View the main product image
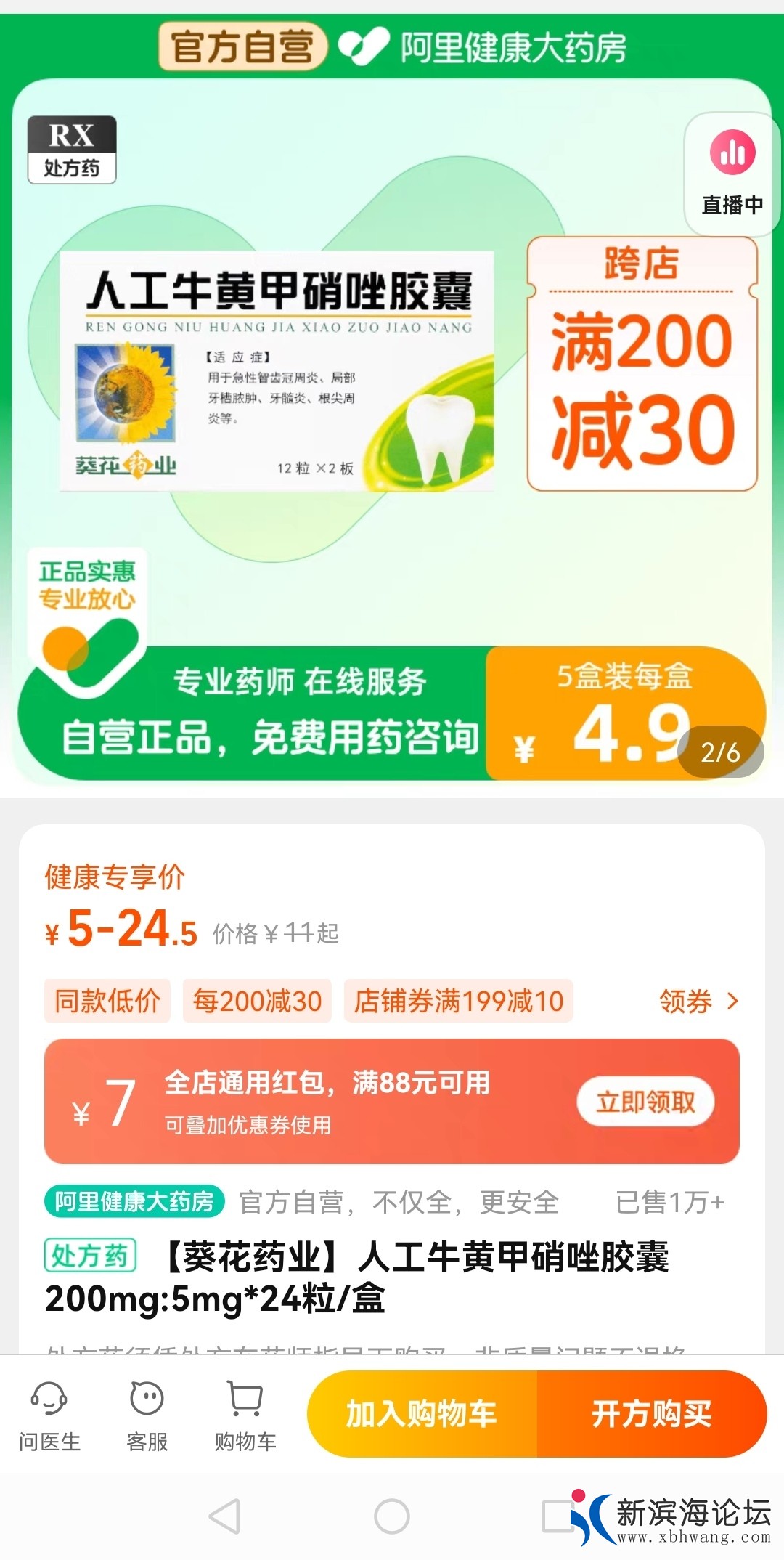 pos(276,372)
